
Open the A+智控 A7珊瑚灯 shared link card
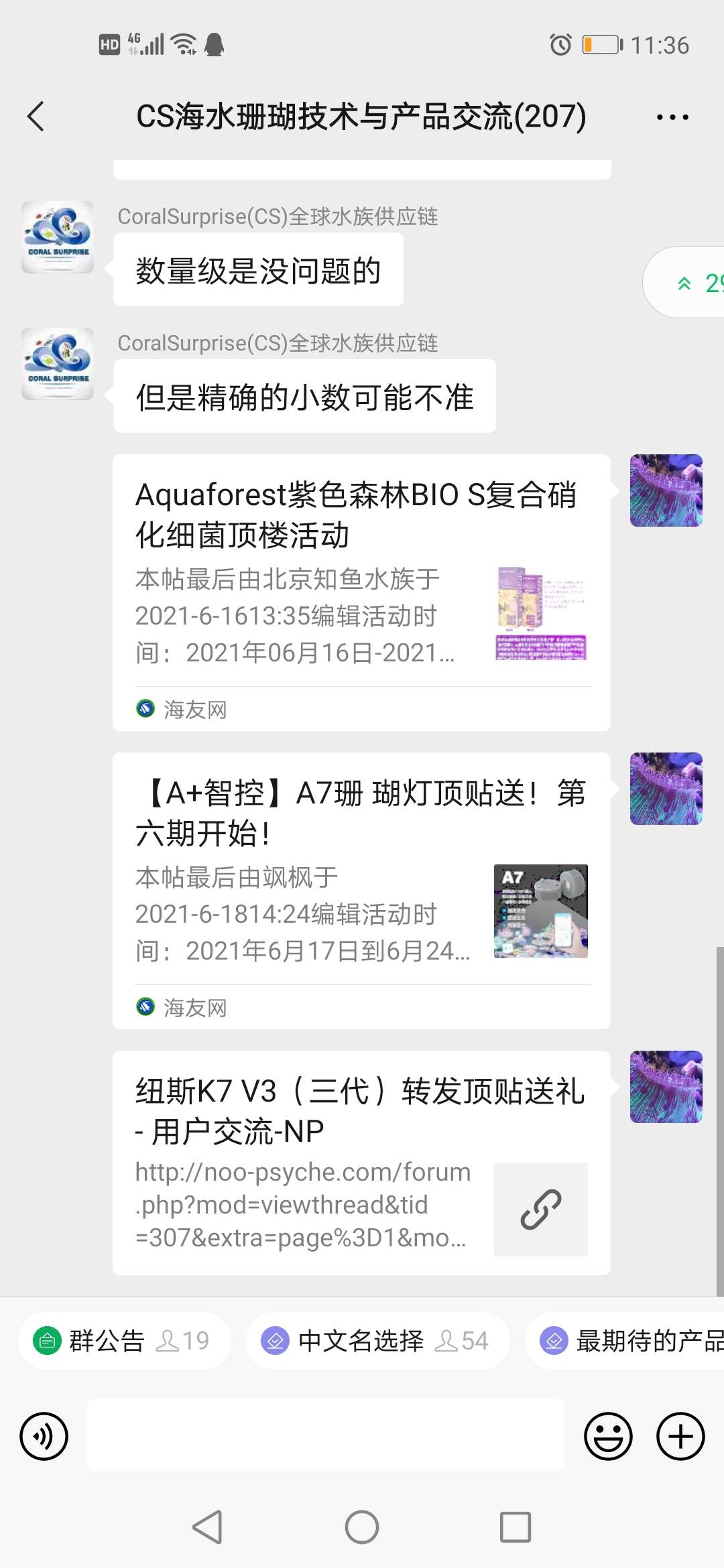coord(361,890)
